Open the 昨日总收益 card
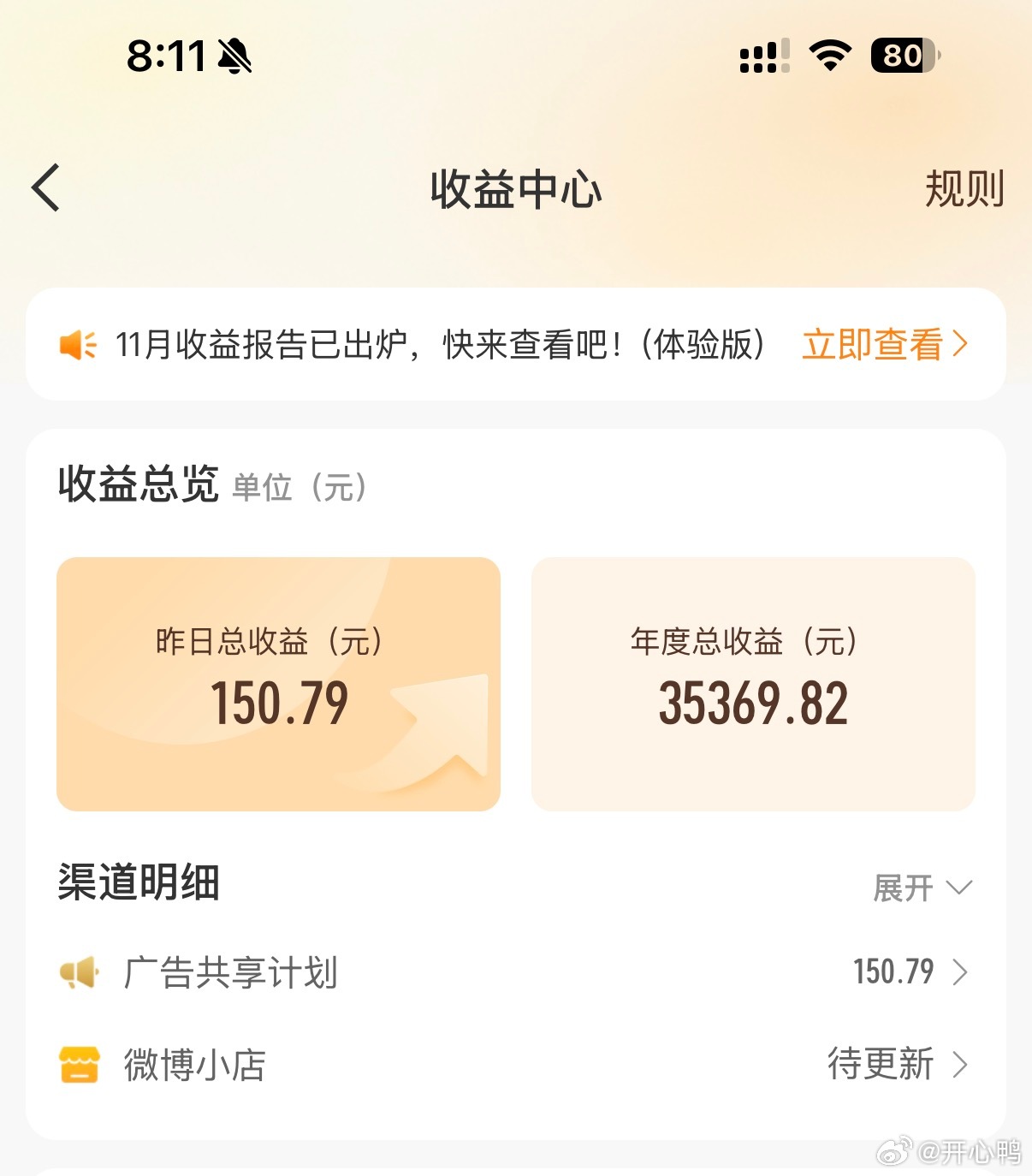Screen dimensions: 1032x1176 [x=278, y=684]
